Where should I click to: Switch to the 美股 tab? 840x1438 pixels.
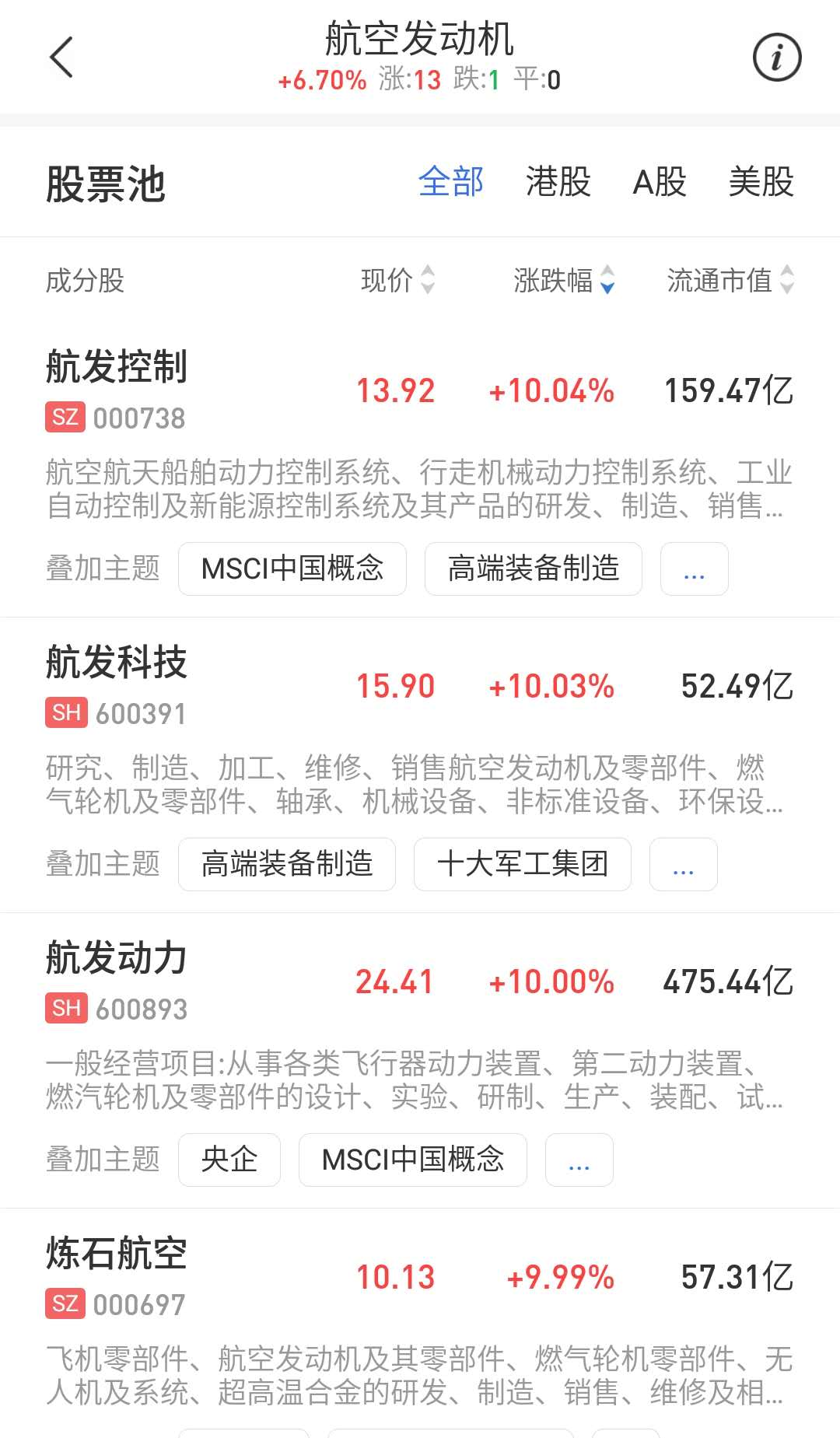pos(761,183)
